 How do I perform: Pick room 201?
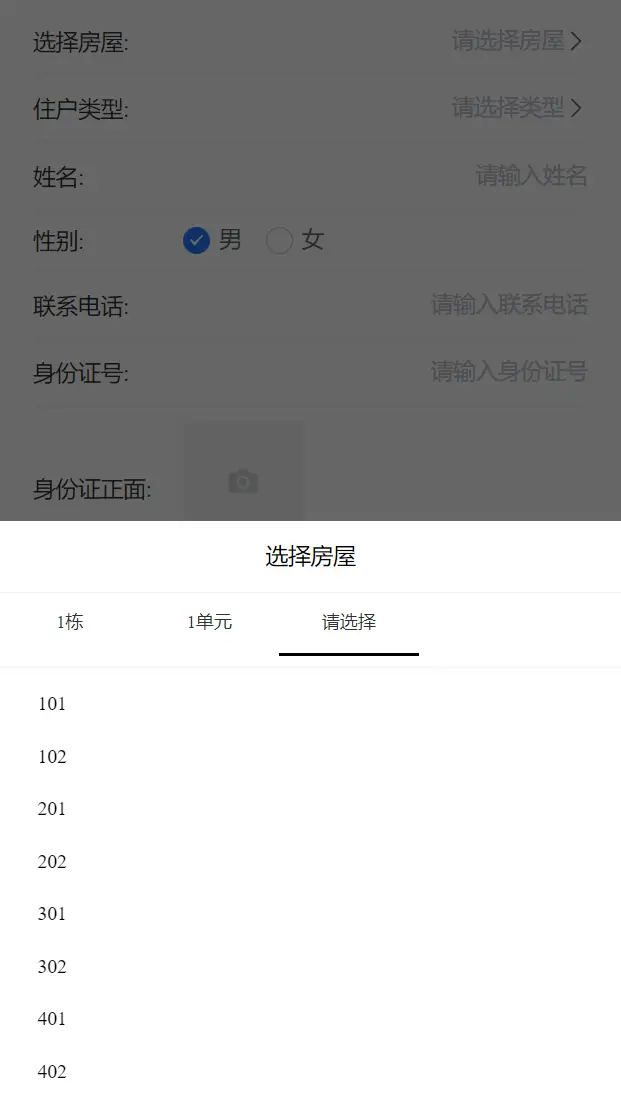click(x=52, y=809)
